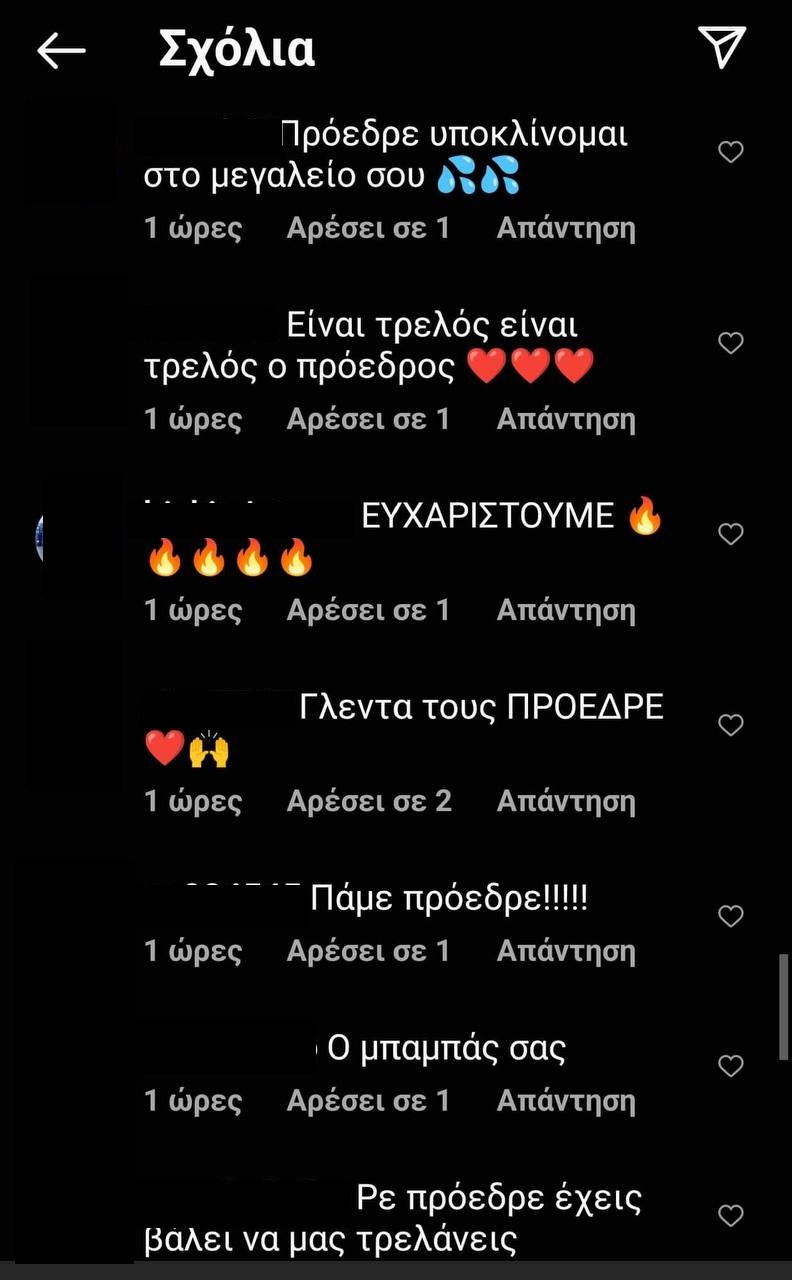Like the comment 'Πάμε πρόεδρε!!!!!'

click(x=731, y=916)
